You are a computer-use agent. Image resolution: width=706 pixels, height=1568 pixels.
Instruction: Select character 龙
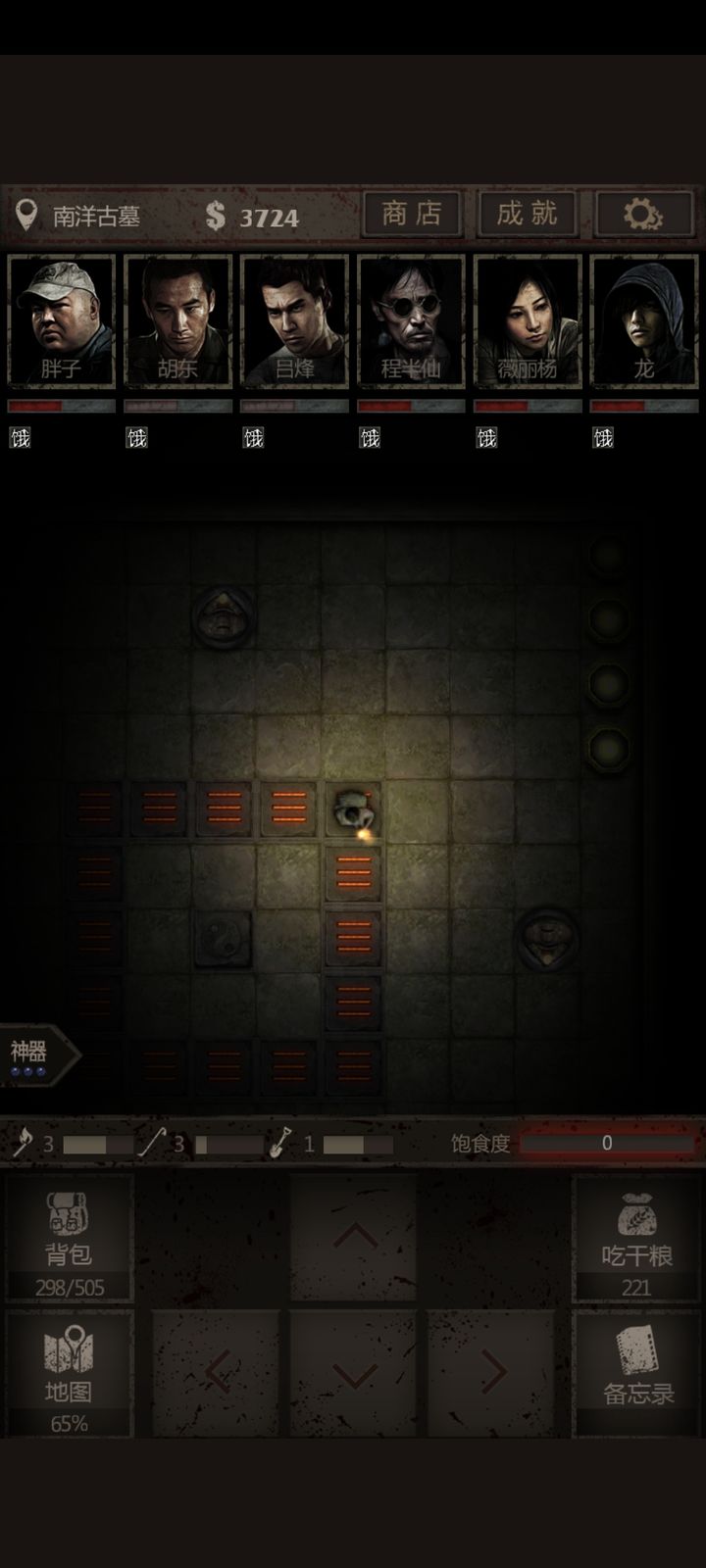point(644,321)
